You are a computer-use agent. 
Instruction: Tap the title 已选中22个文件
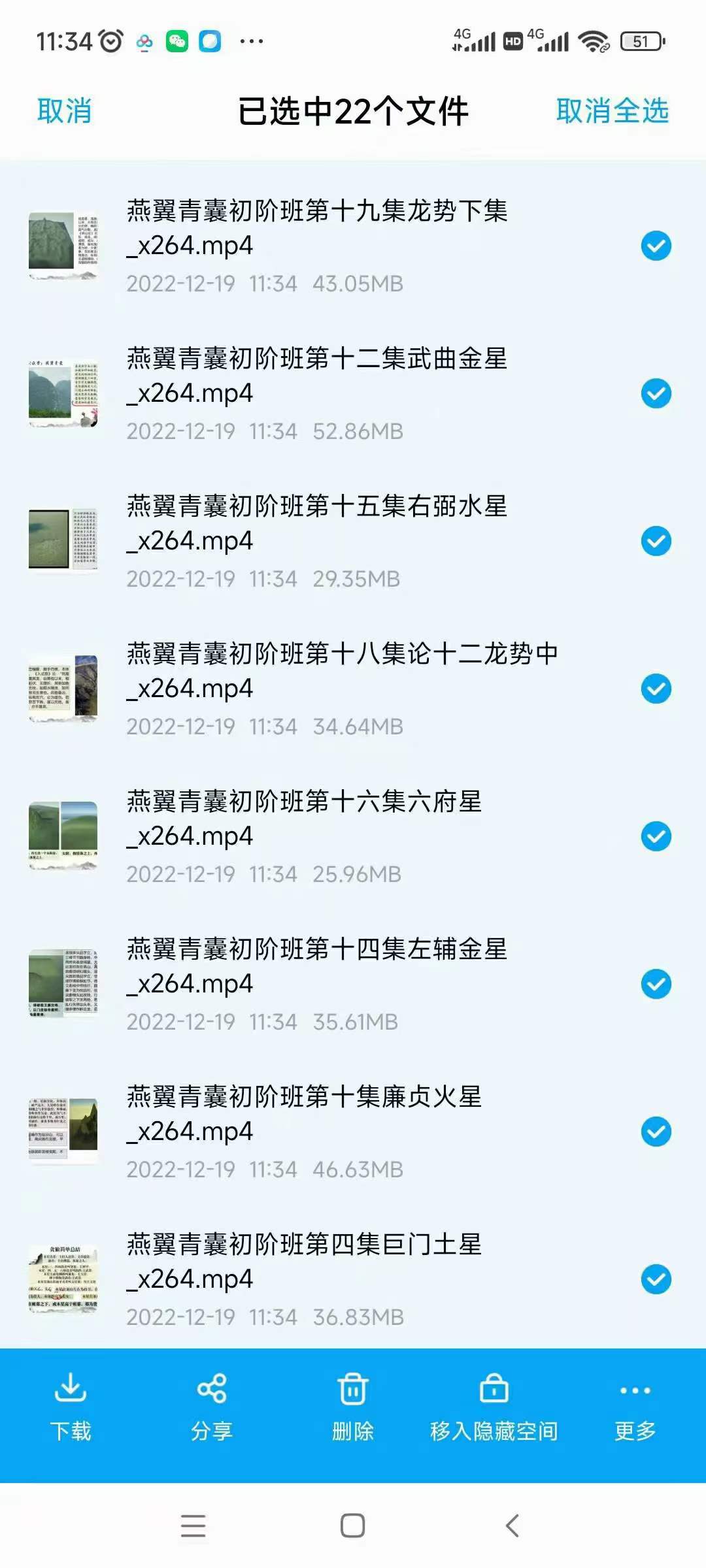tap(353, 111)
